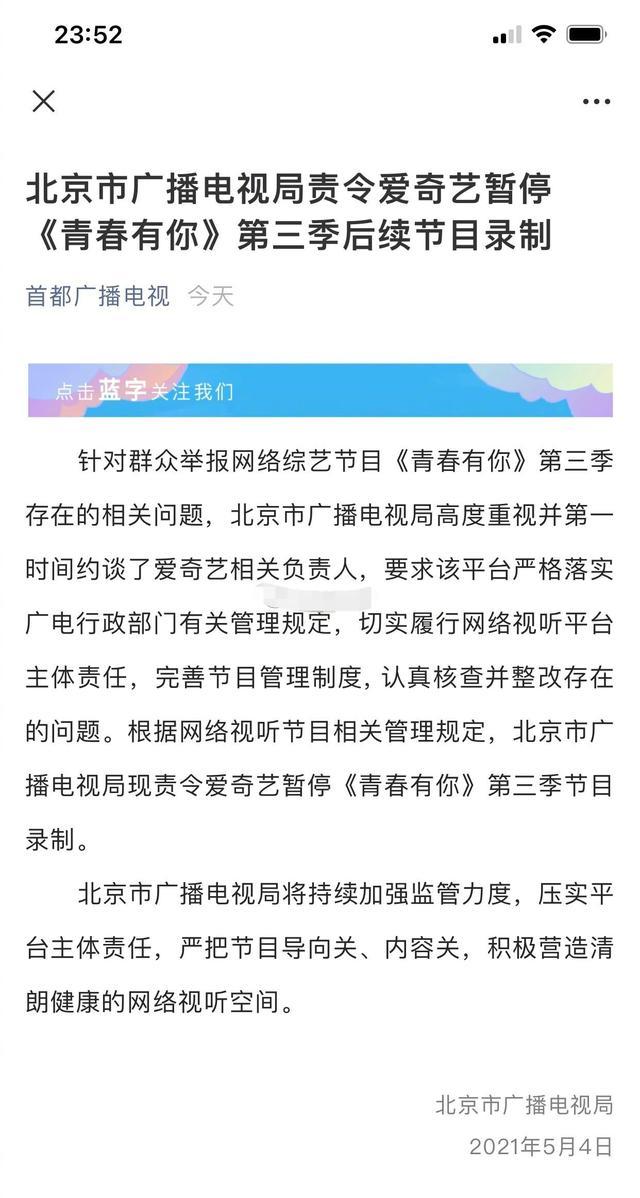640x1198 pixels.
Task: Open the three-dot overflow menu
Action: [596, 102]
